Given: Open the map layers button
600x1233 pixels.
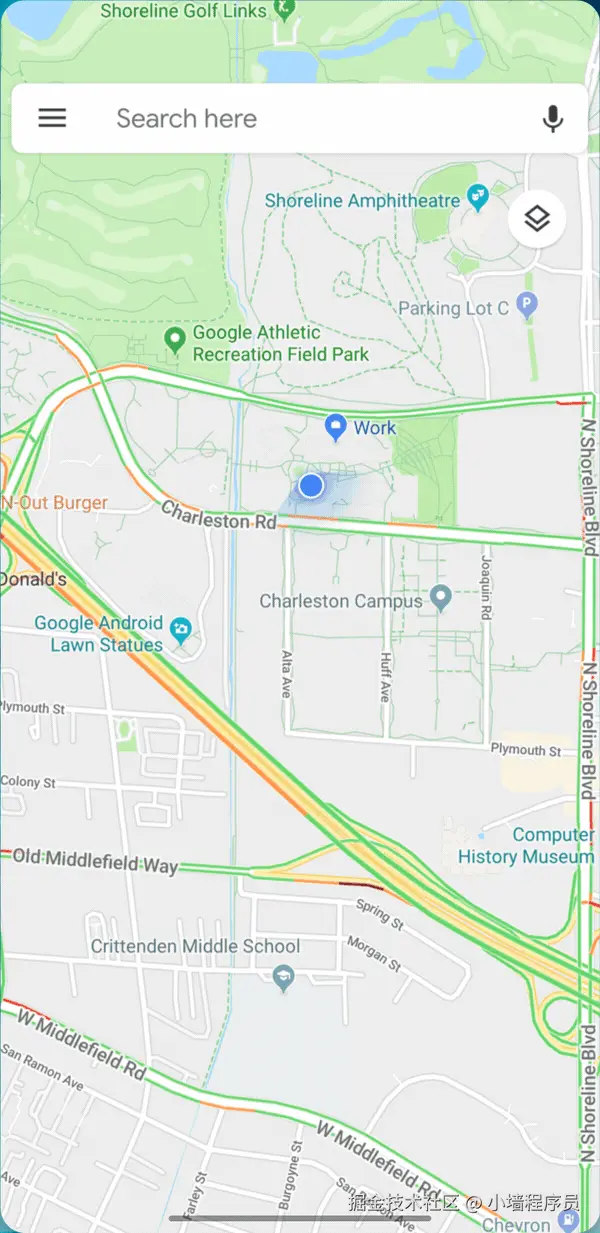Looking at the screenshot, I should (537, 218).
